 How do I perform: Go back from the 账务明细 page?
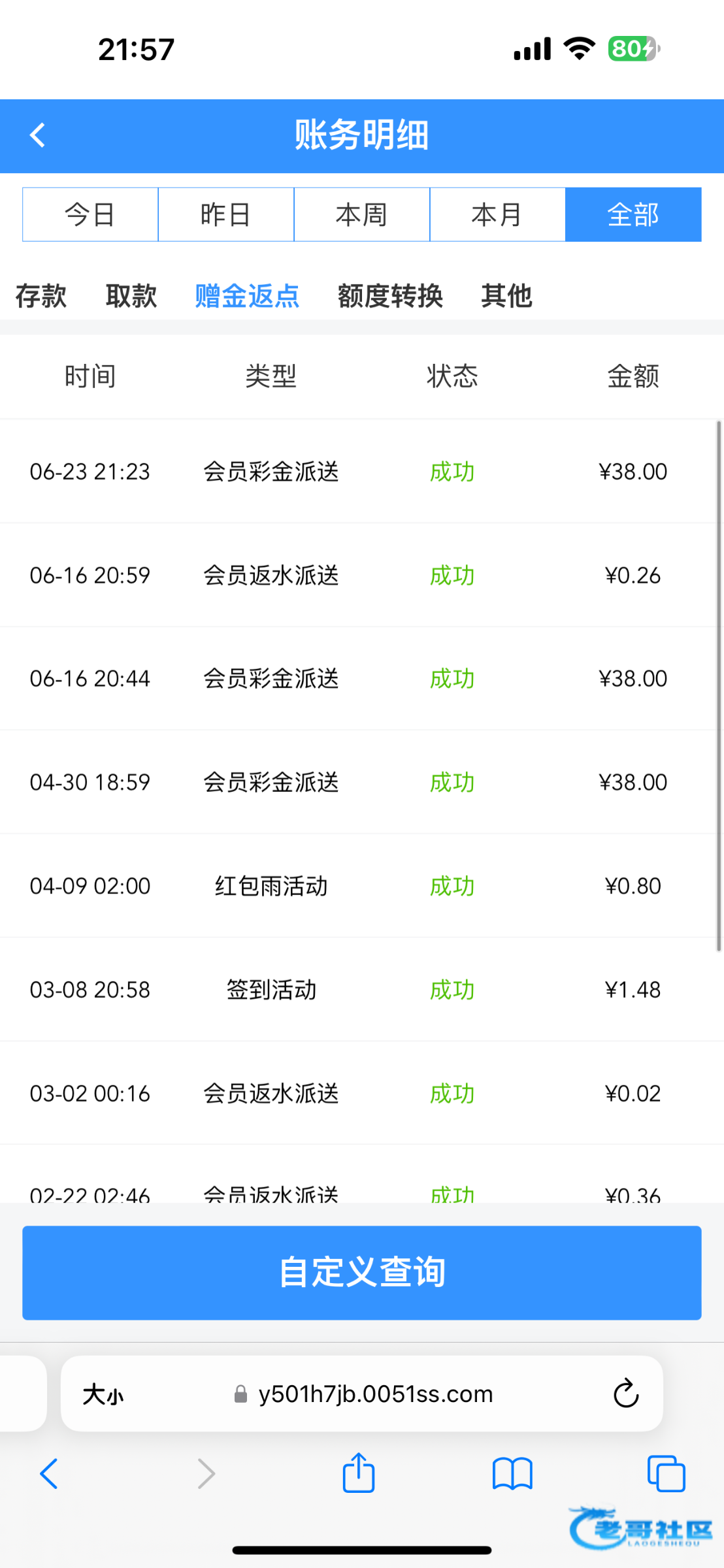38,135
